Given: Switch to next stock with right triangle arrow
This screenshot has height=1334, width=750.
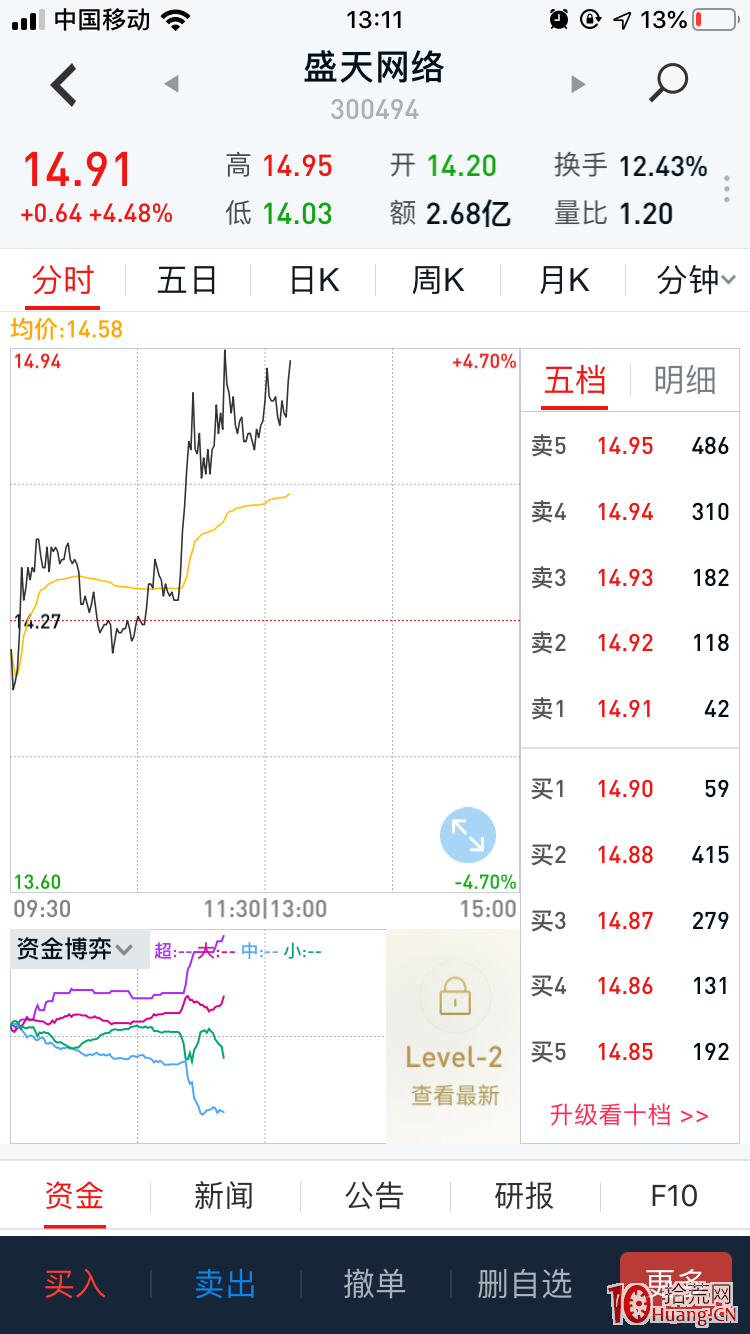Looking at the screenshot, I should [x=577, y=85].
